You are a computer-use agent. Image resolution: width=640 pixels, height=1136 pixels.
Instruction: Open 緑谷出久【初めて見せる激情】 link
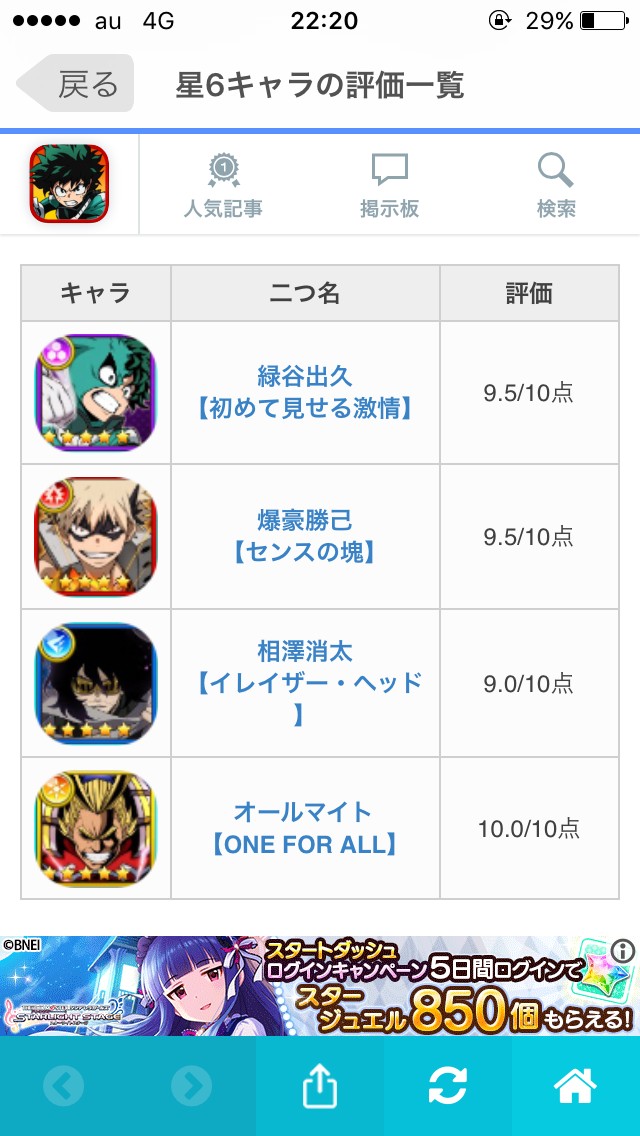[305, 392]
